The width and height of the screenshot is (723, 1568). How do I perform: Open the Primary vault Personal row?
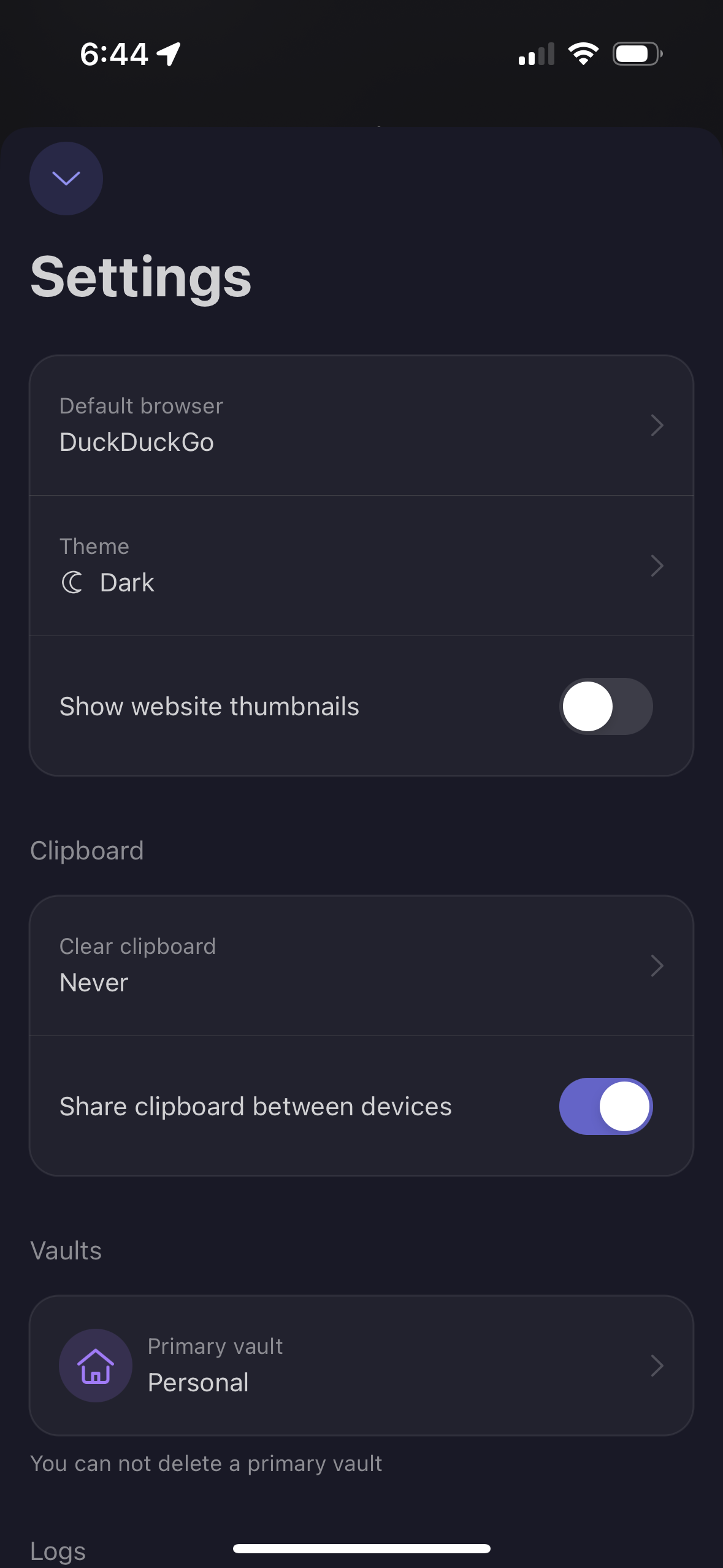click(361, 1366)
